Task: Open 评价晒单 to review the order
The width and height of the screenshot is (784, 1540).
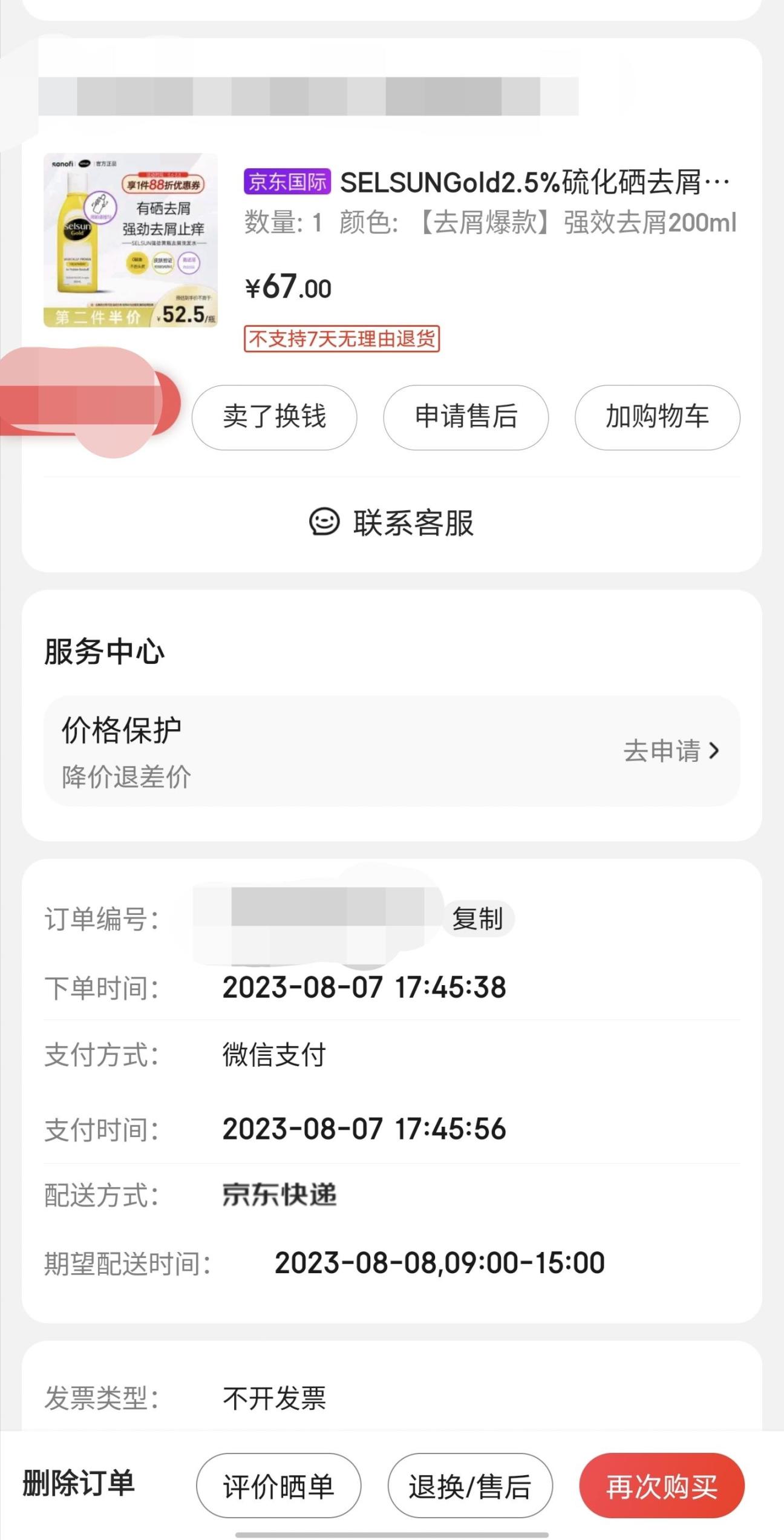Action: click(x=278, y=1486)
